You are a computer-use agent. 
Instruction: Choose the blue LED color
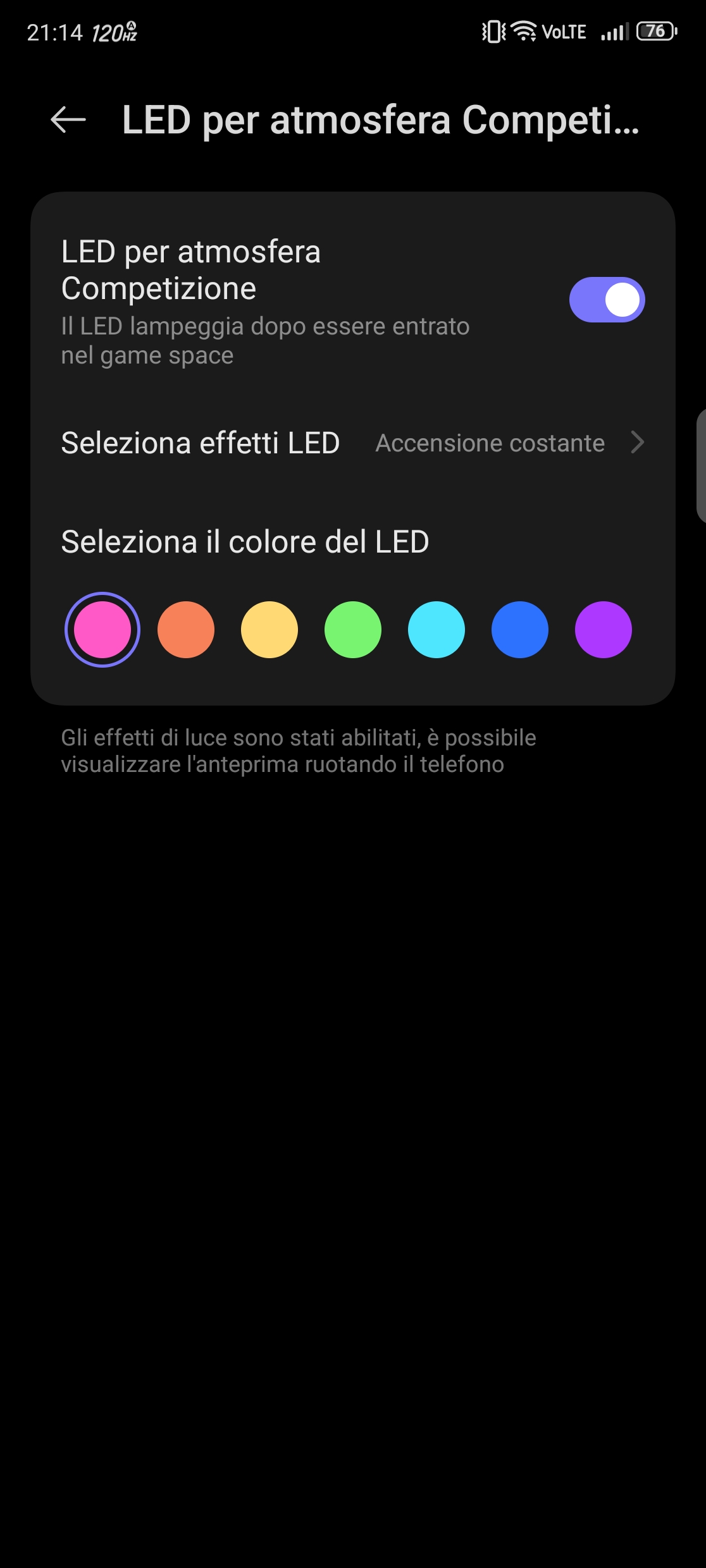(x=520, y=630)
